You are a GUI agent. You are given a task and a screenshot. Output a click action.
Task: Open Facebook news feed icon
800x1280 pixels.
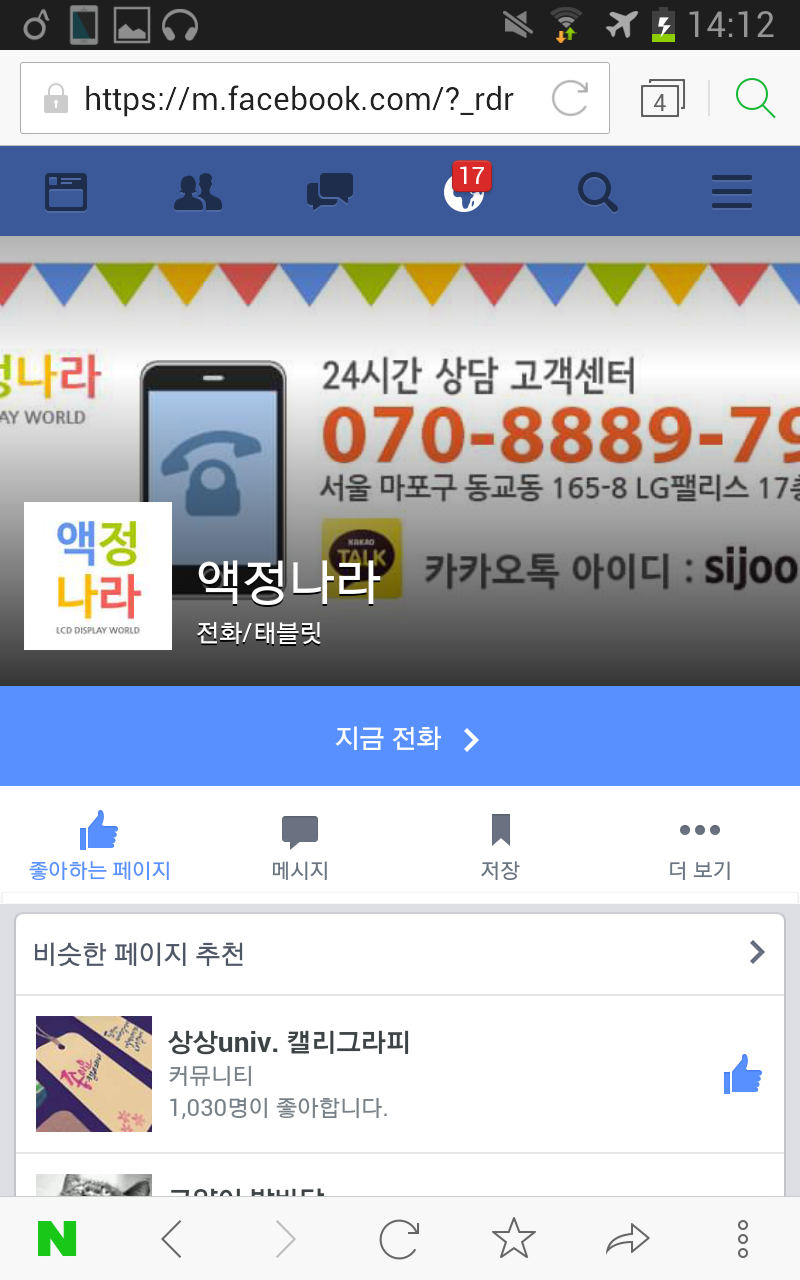[66, 191]
